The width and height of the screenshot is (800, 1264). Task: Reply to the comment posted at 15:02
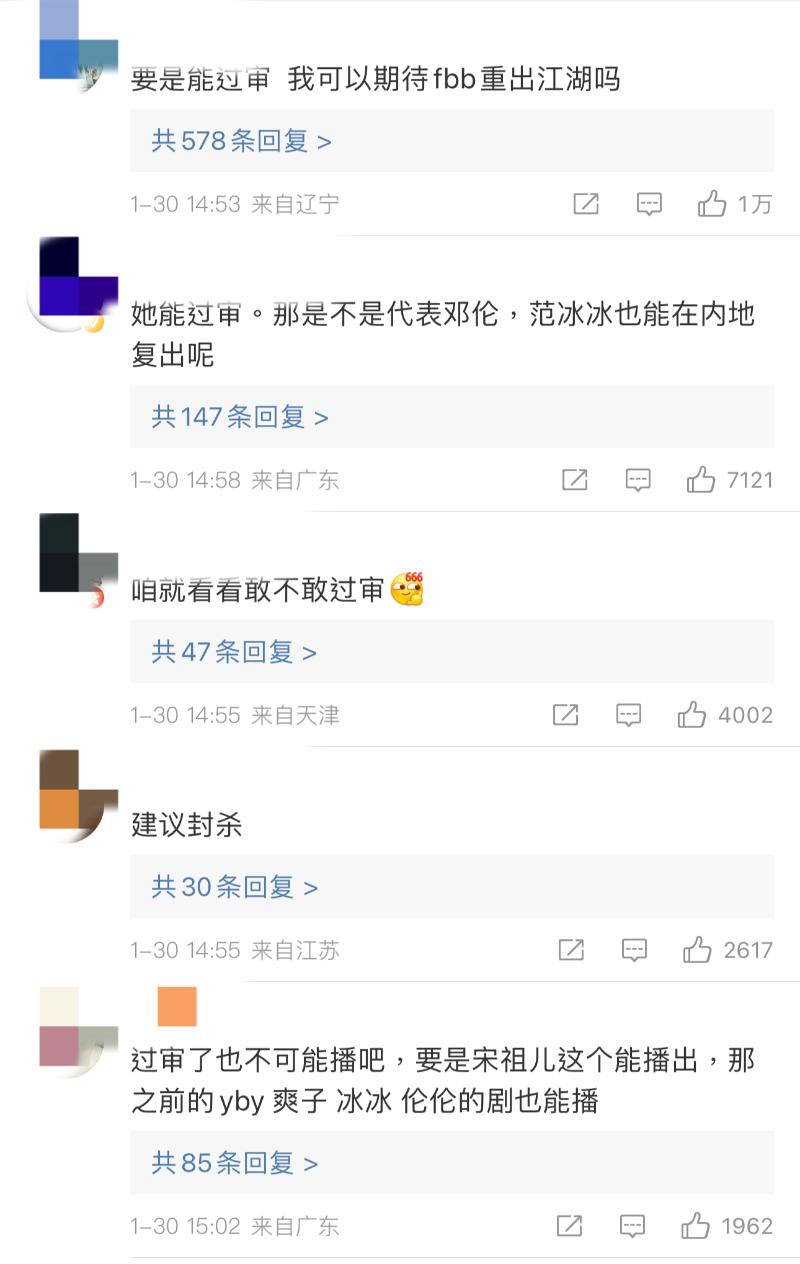tap(632, 1226)
